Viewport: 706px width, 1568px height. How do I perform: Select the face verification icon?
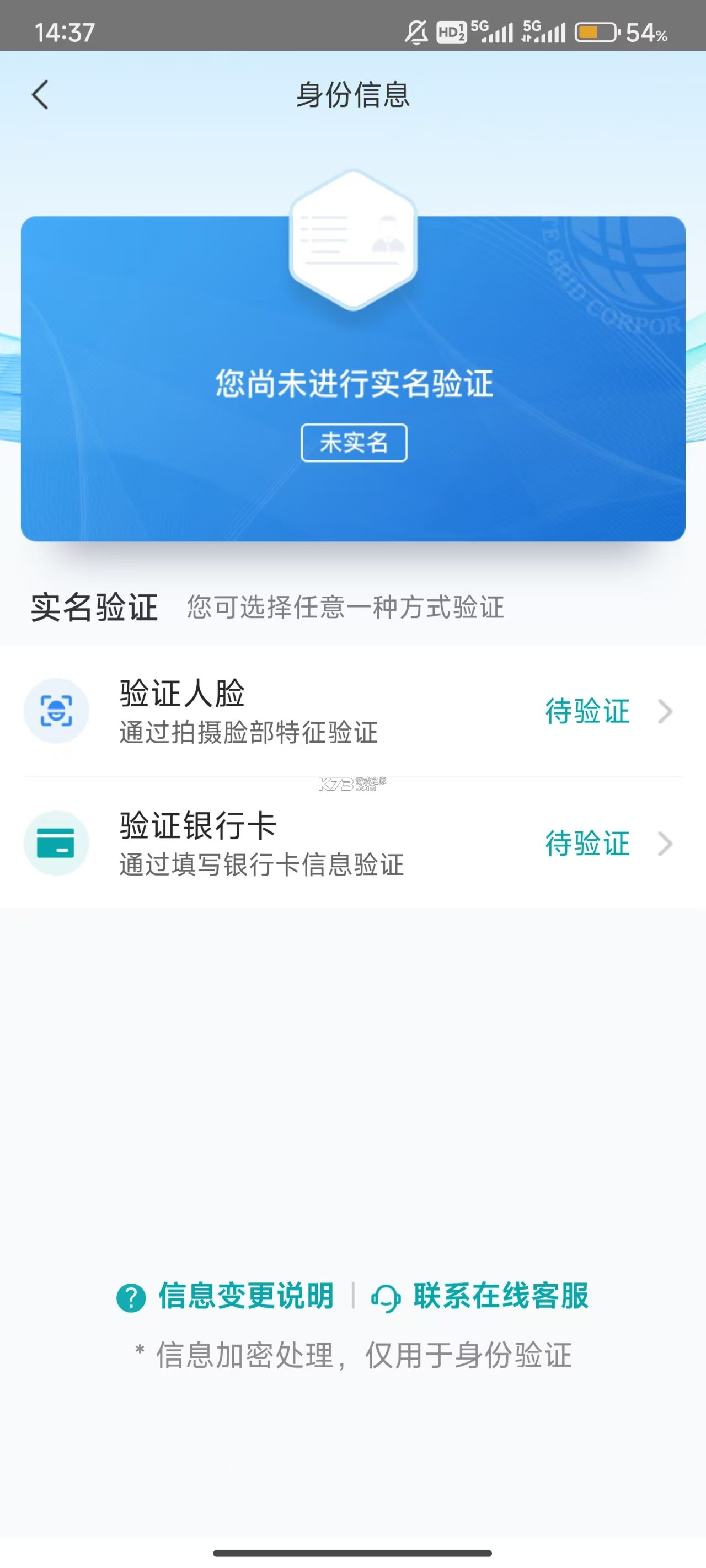[56, 711]
